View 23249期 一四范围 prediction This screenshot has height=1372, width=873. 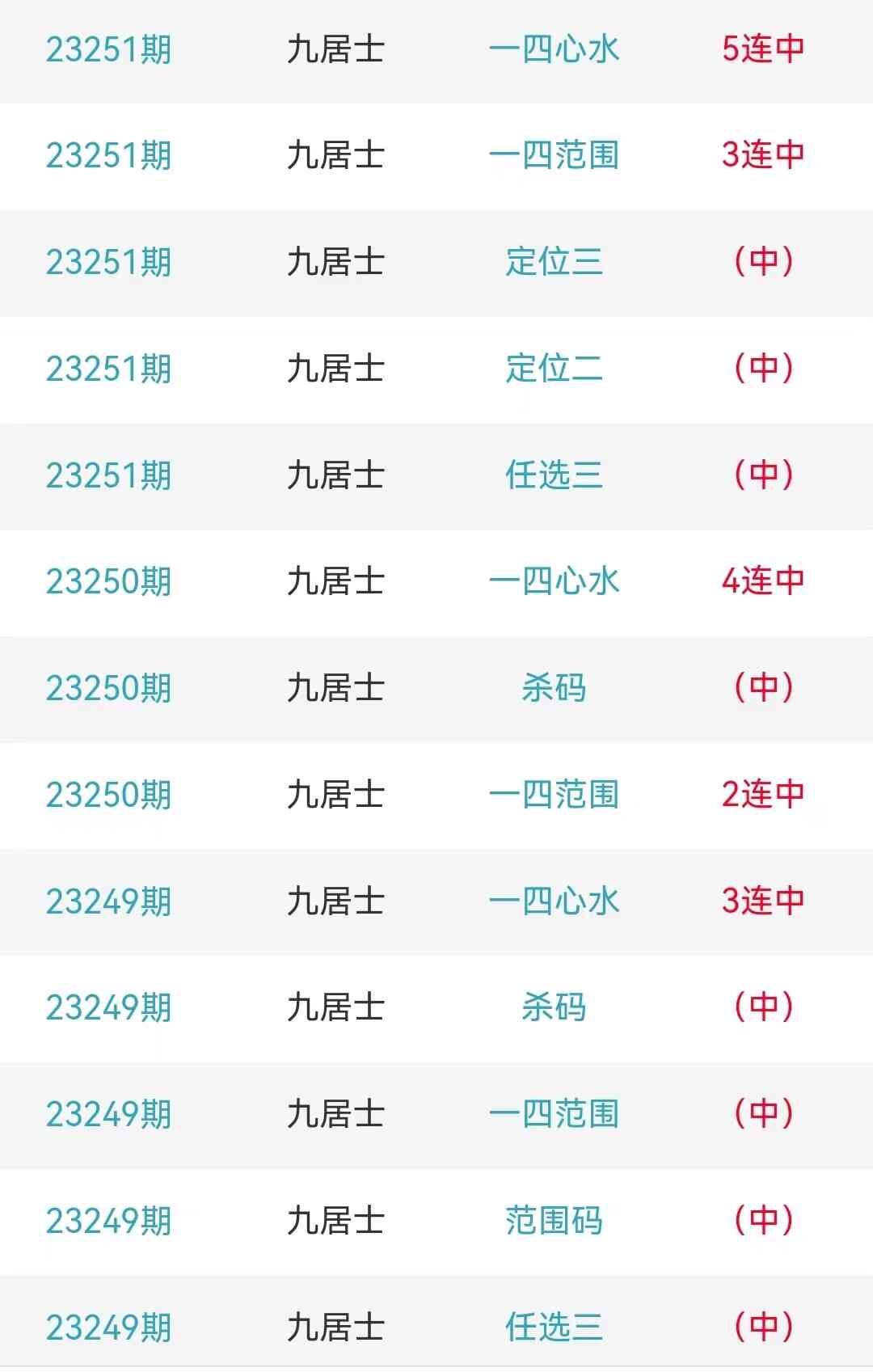point(554,1115)
